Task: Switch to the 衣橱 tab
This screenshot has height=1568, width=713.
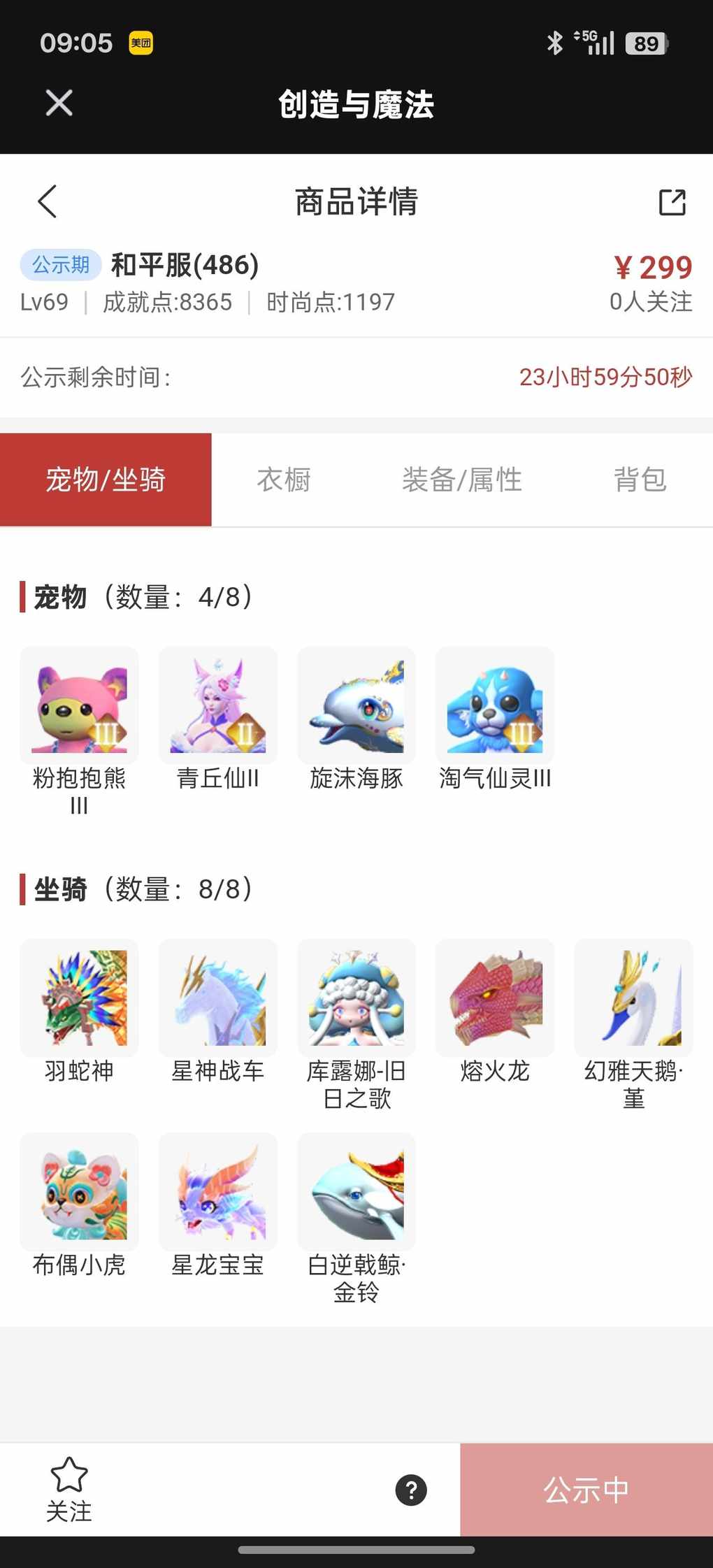Action: [283, 480]
